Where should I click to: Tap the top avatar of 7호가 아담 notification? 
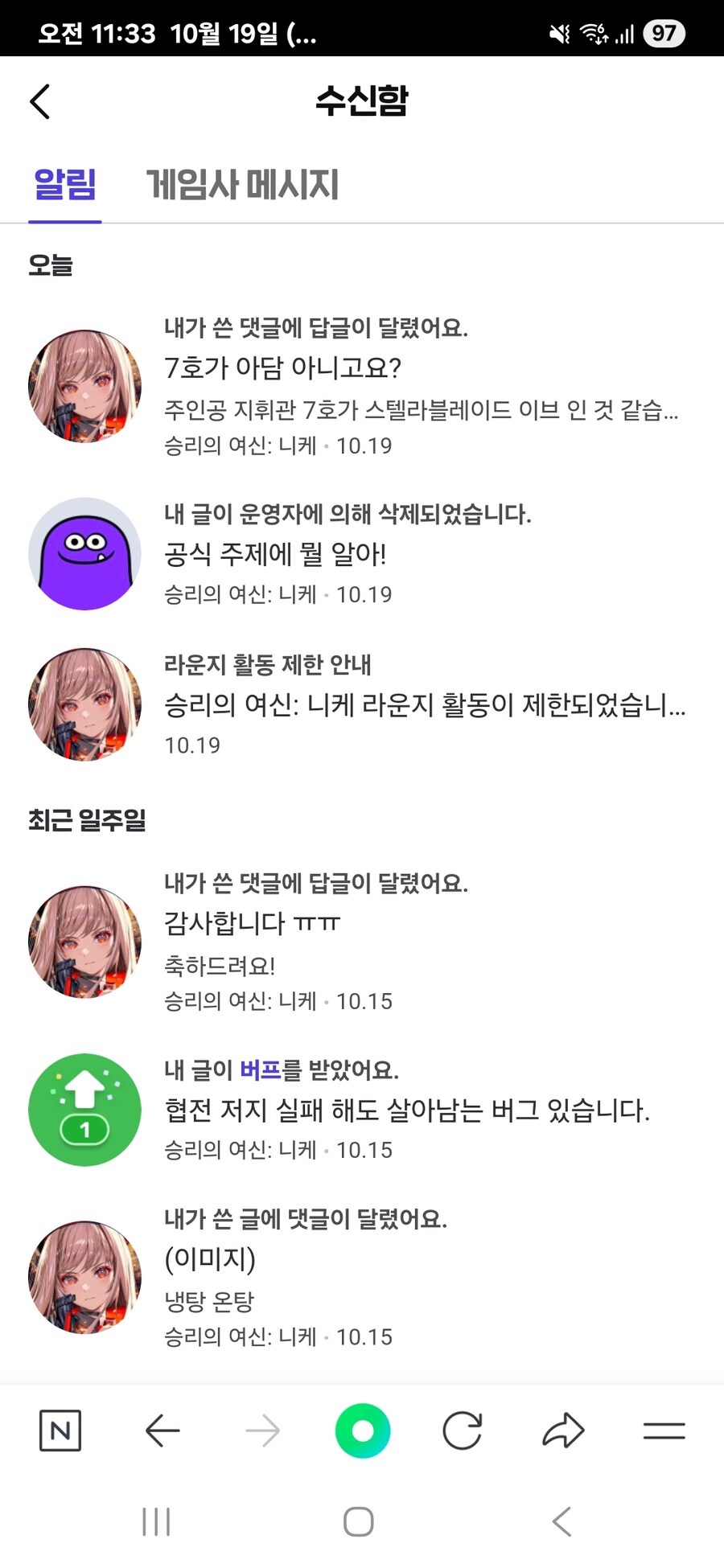84,384
